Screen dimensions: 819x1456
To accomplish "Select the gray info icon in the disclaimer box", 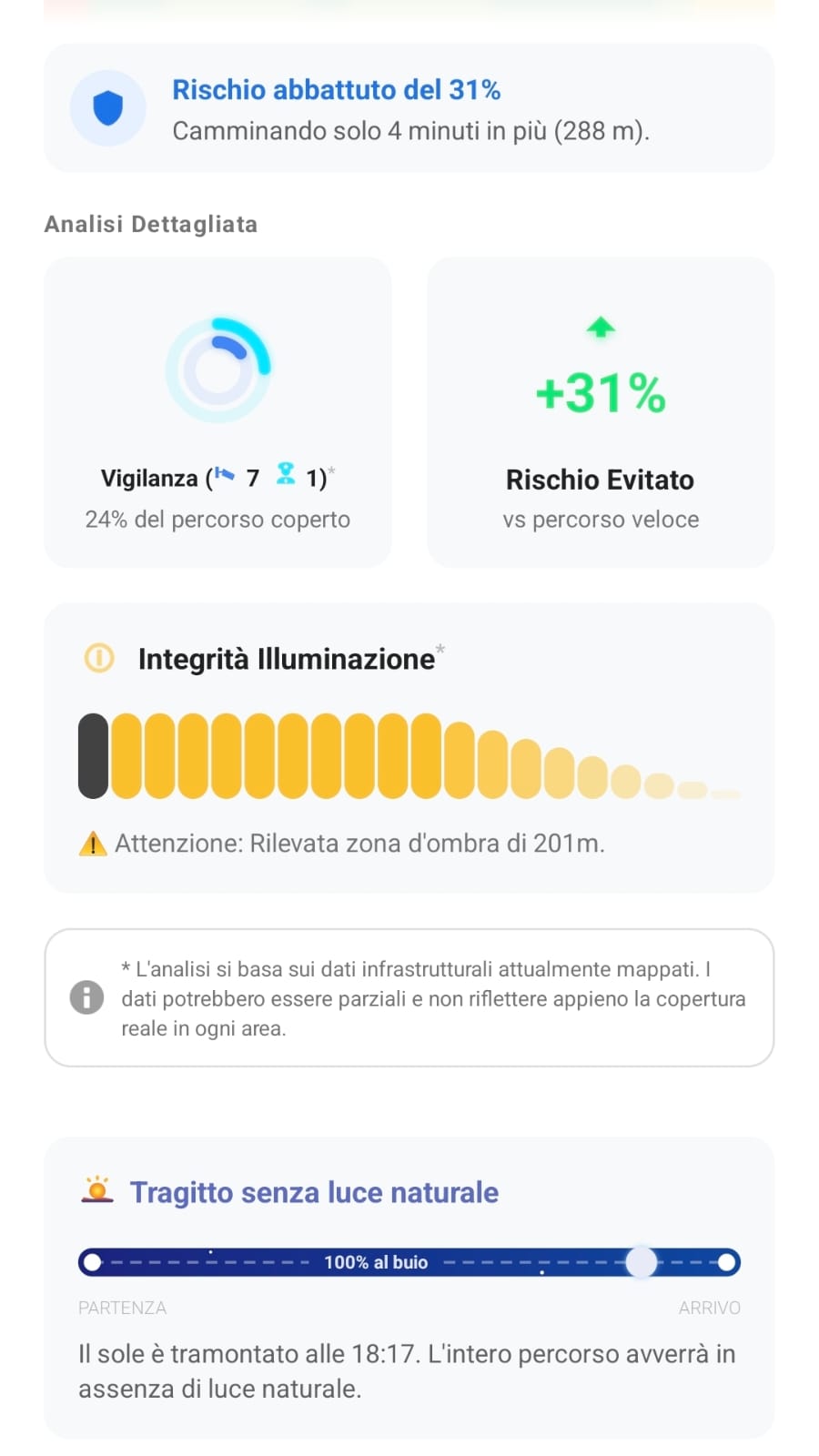I will click(x=86, y=997).
